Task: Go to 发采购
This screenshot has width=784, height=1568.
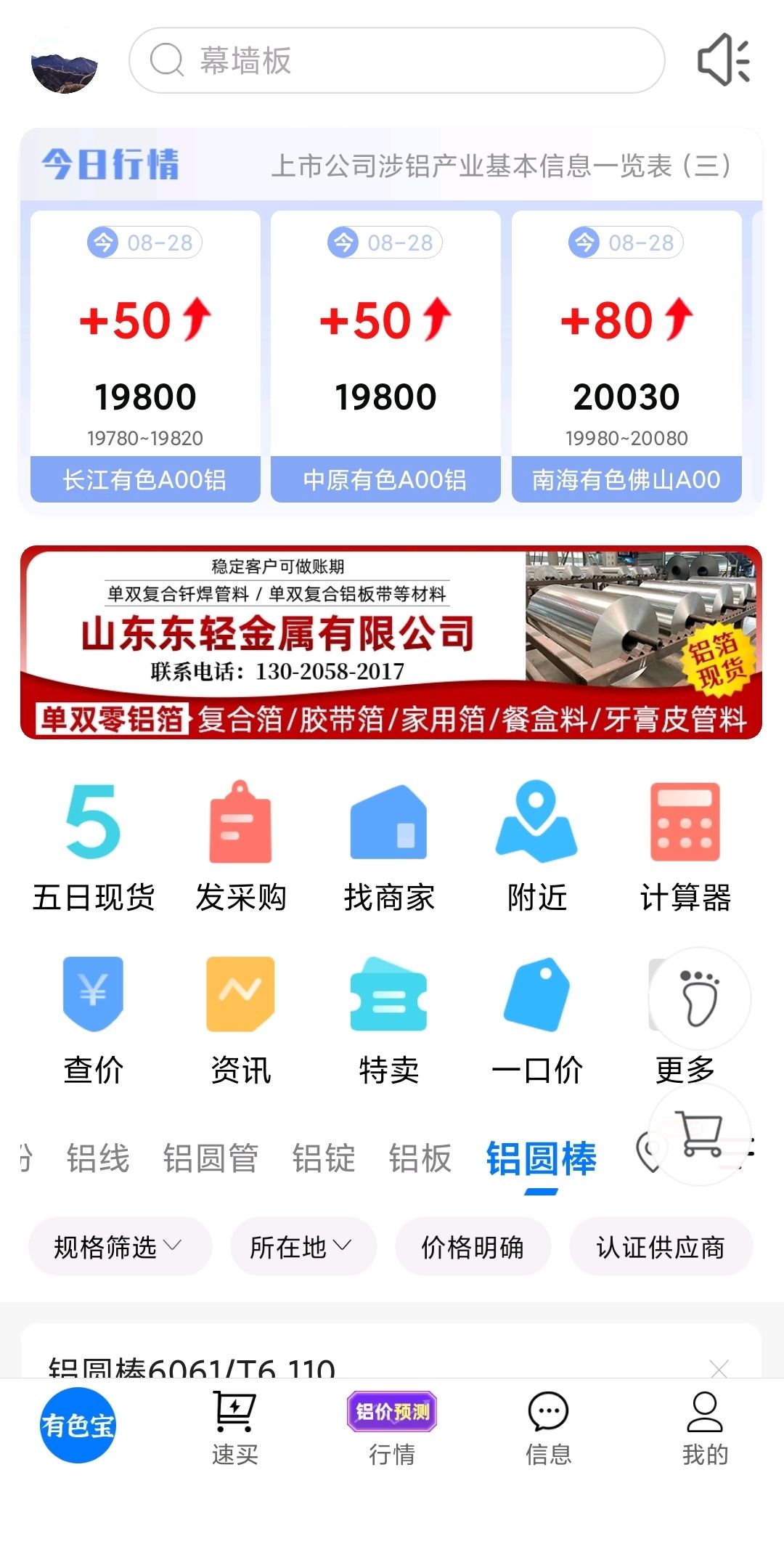Action: point(241,847)
